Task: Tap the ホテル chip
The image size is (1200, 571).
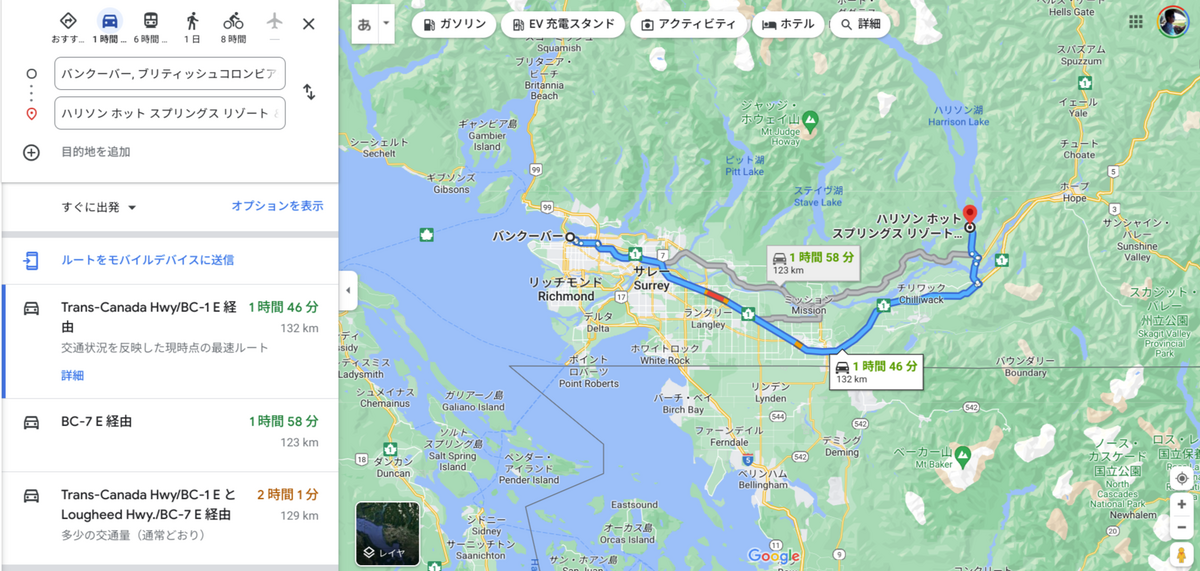Action: (787, 24)
